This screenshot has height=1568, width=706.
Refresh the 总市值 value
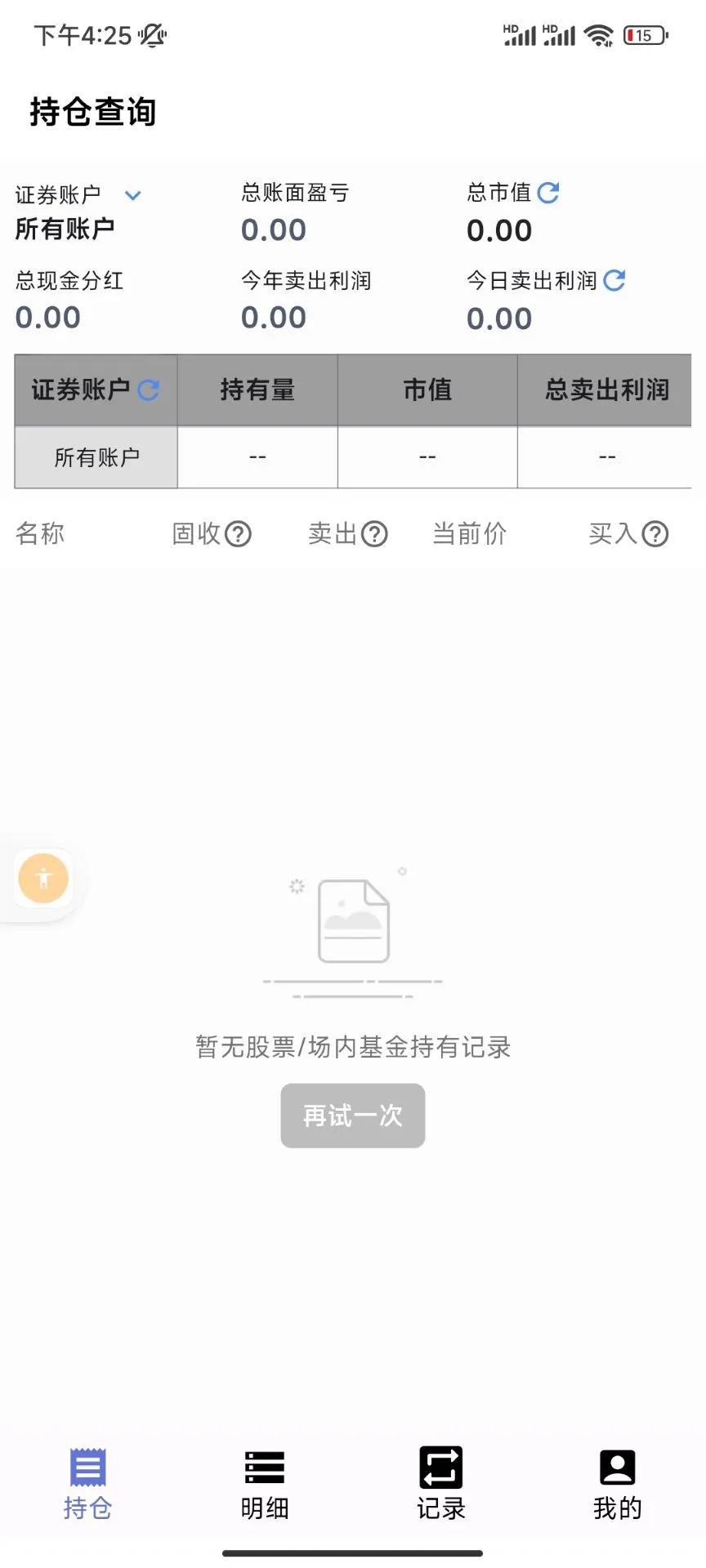tap(548, 193)
